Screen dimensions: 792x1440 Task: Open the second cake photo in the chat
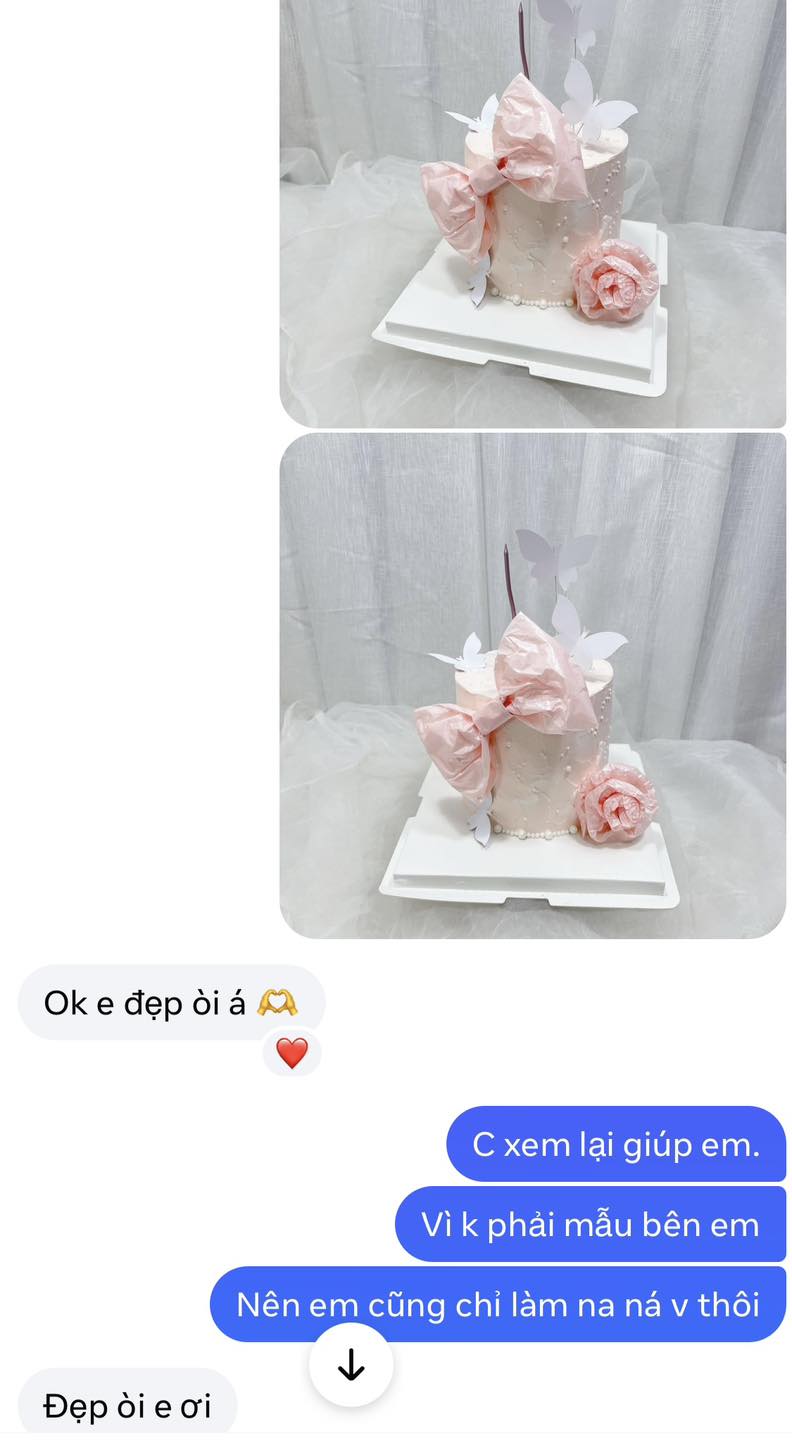coord(533,686)
